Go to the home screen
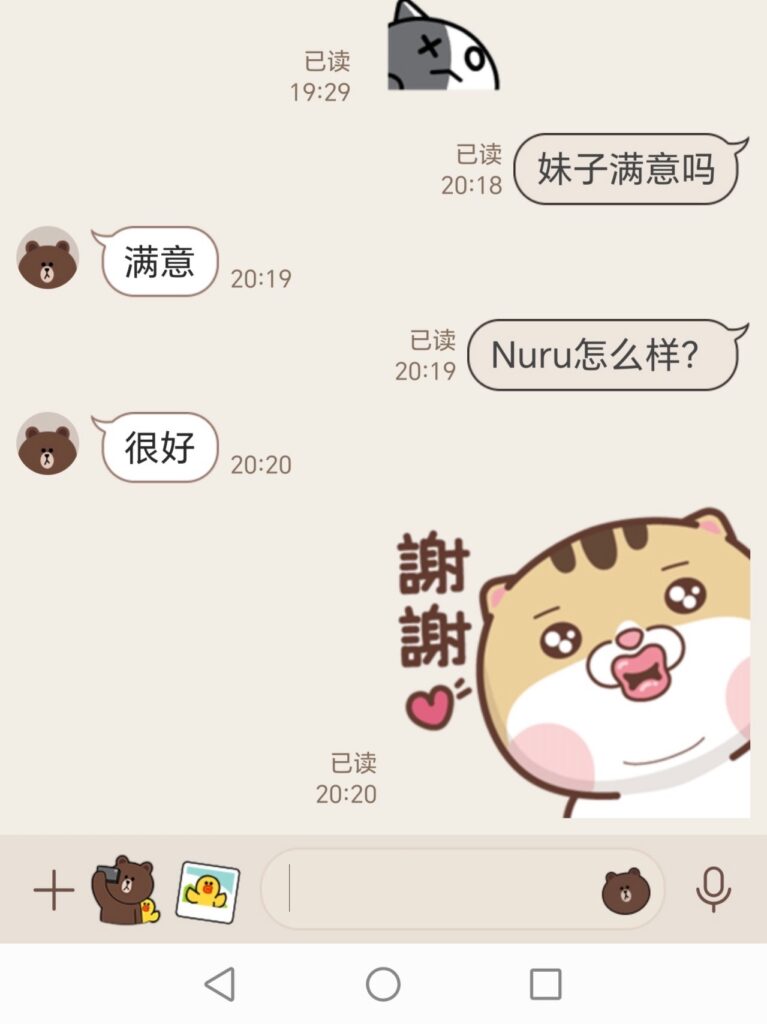Image resolution: width=767 pixels, height=1024 pixels. pyautogui.click(x=383, y=984)
